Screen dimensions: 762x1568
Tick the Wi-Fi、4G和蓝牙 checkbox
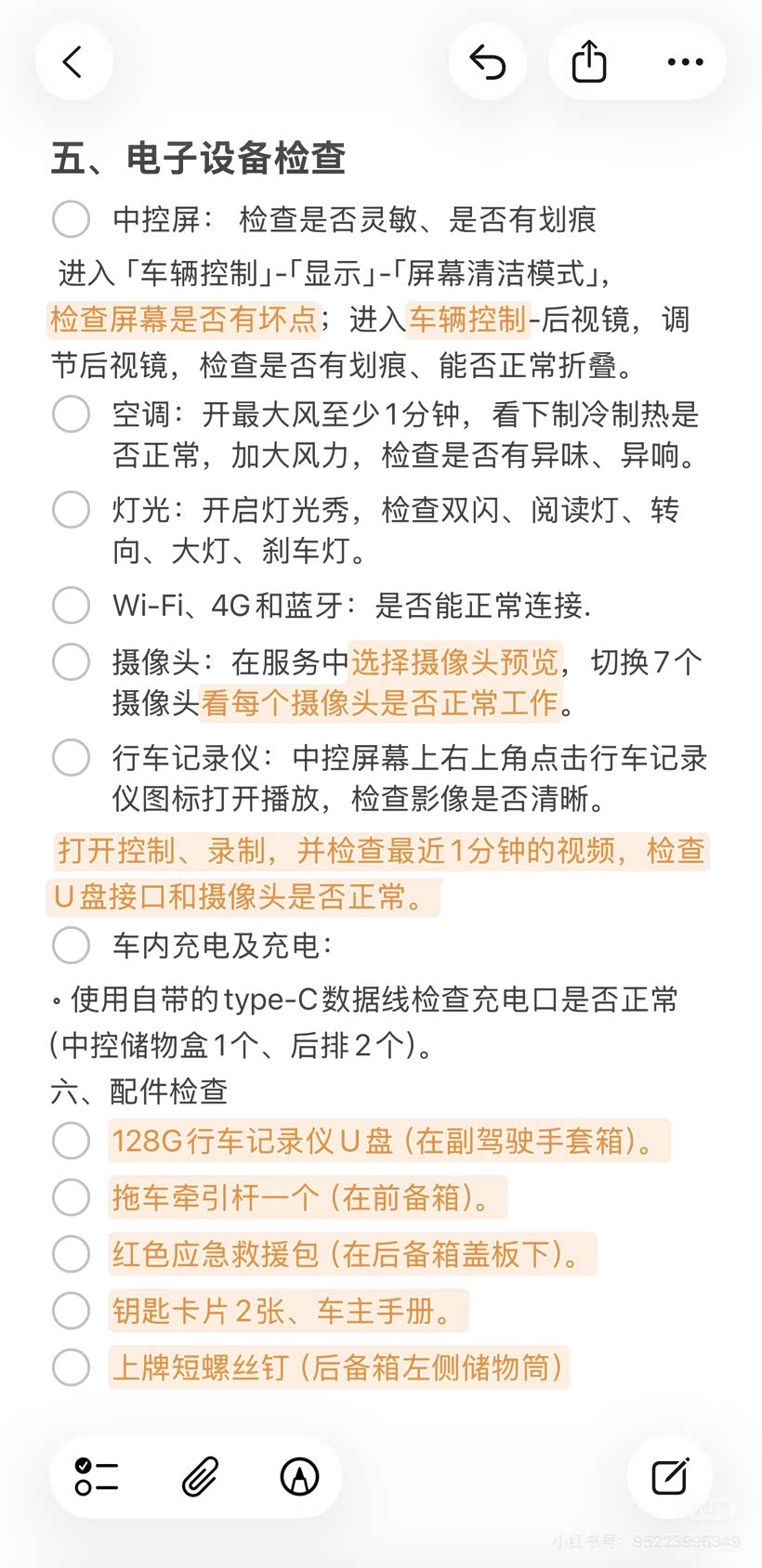(72, 606)
